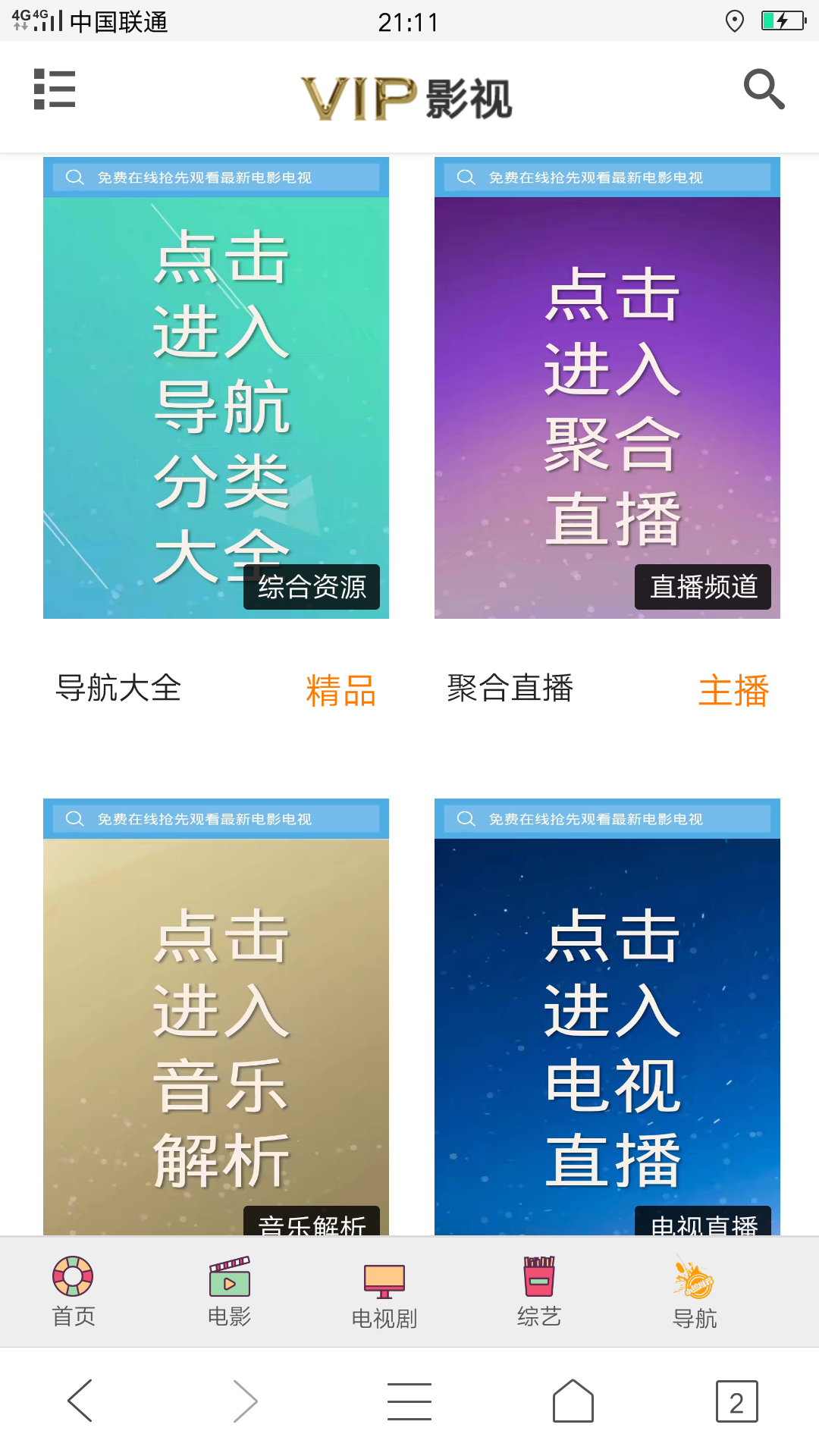Open the 音乐解析 tile

(x=216, y=1017)
